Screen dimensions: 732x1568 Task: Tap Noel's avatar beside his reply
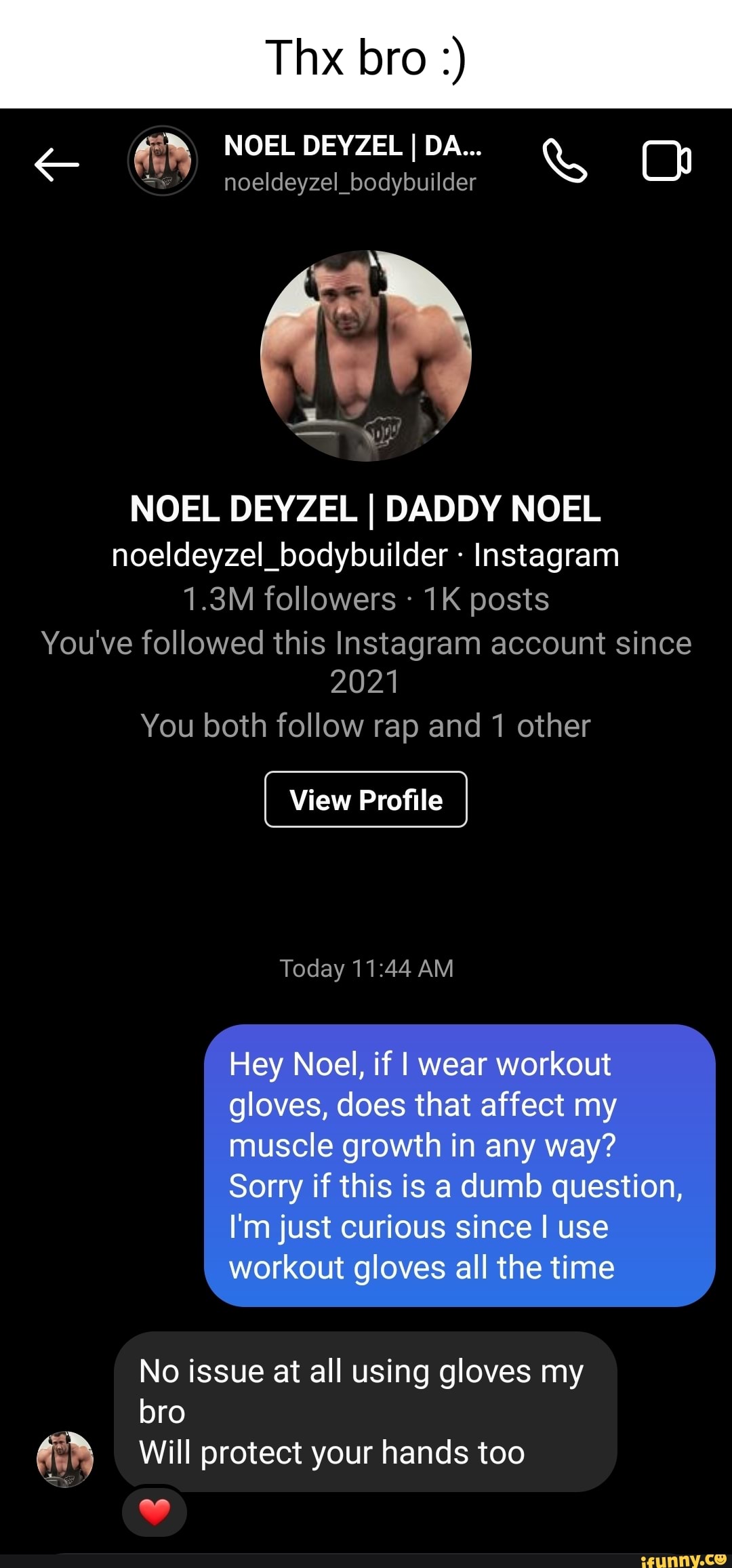65,1459
